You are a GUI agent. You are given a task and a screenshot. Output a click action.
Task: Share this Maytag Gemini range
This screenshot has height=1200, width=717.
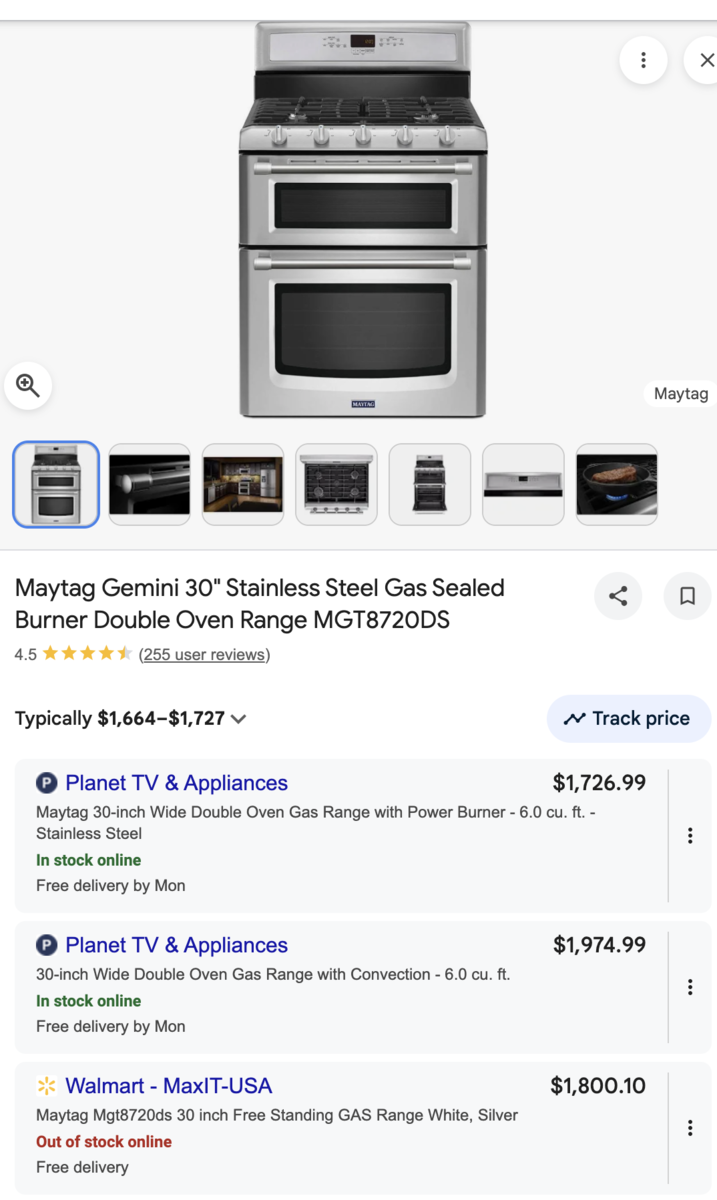618,597
